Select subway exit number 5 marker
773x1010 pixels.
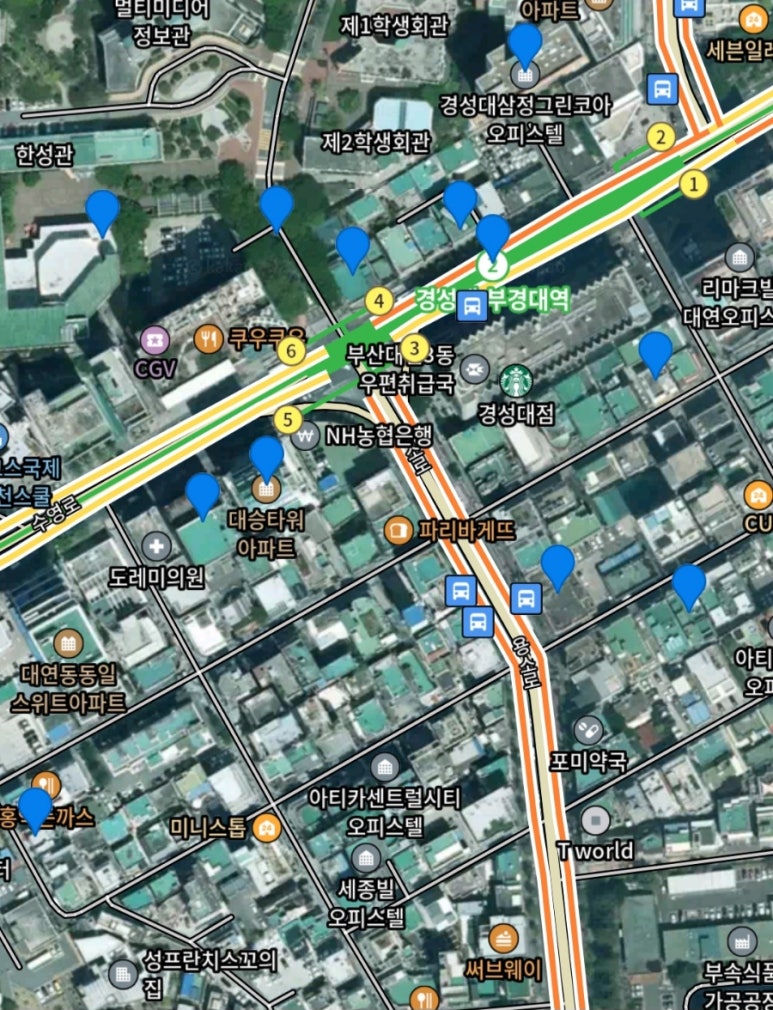(288, 419)
